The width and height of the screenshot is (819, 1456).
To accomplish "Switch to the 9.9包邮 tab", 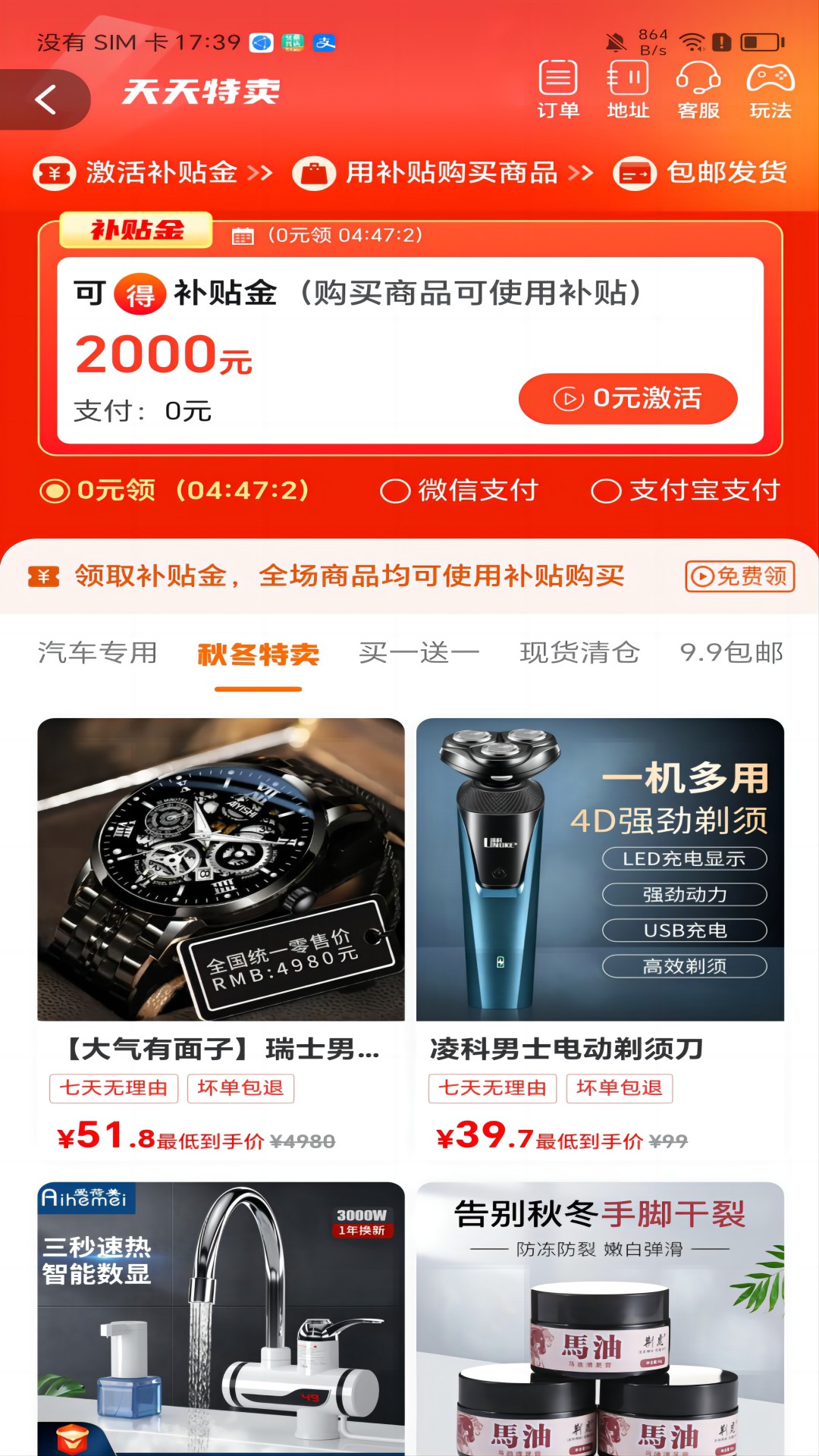I will (730, 654).
